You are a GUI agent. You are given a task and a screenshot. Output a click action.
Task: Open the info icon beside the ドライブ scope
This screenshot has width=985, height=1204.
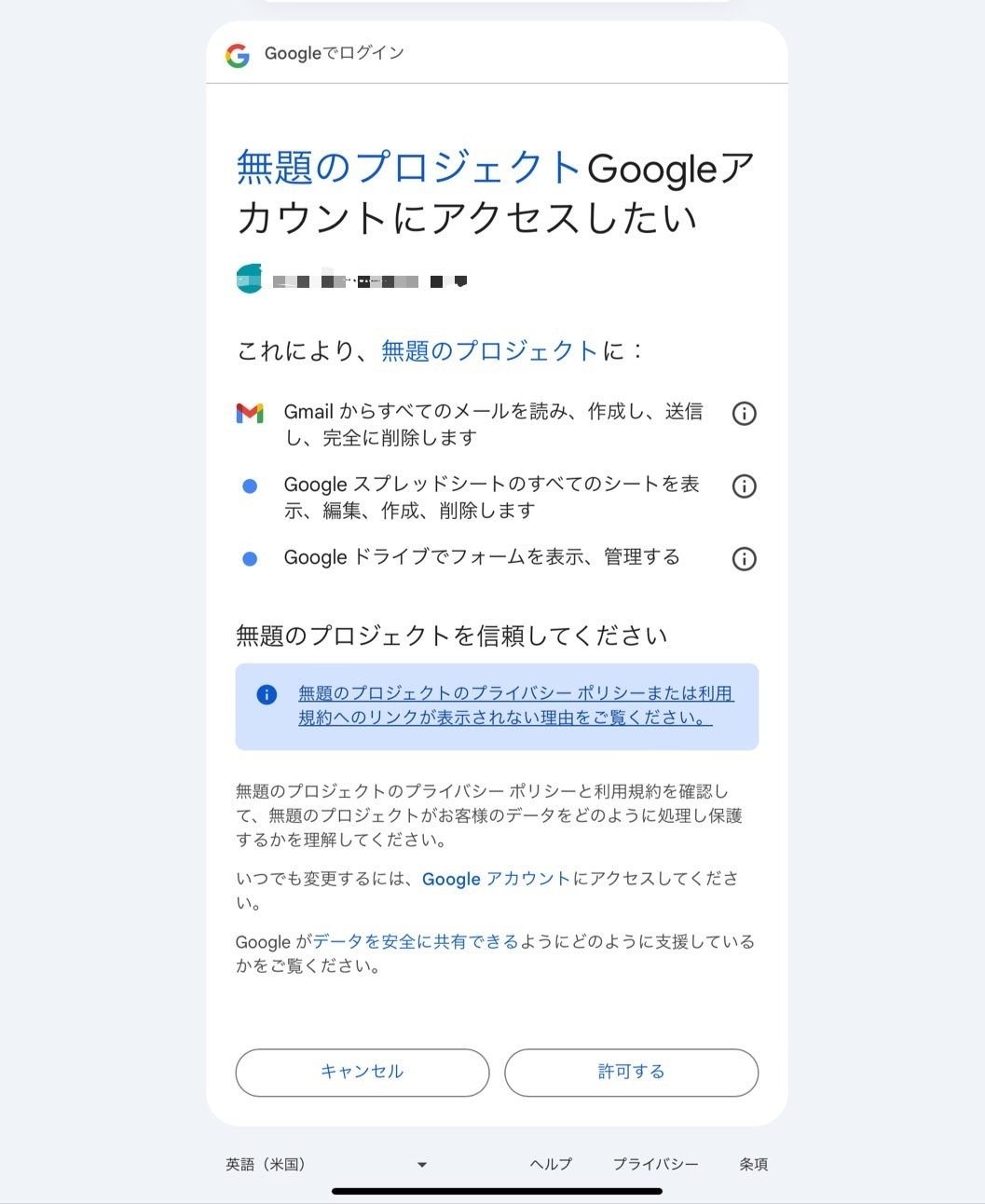point(743,559)
